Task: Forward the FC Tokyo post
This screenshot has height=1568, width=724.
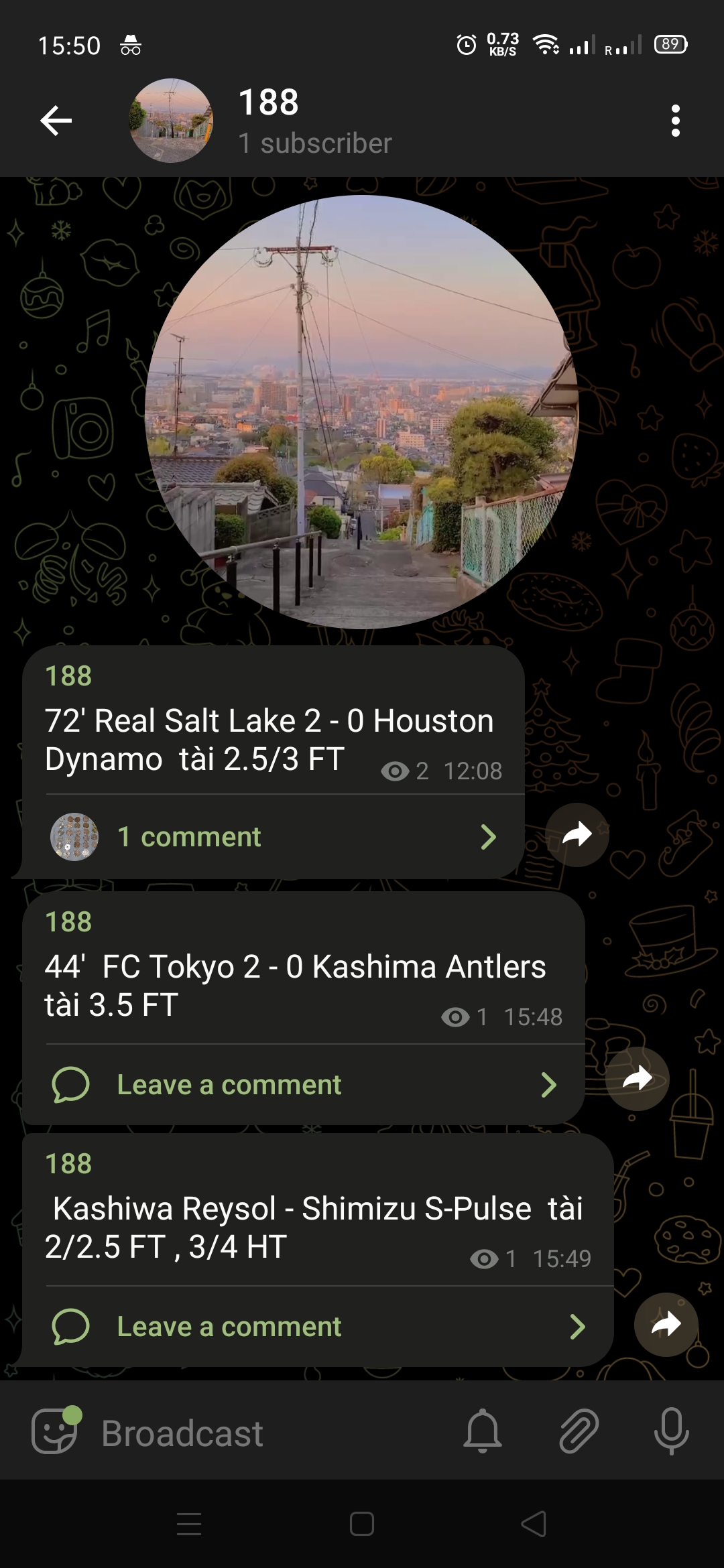Action: (x=637, y=1078)
